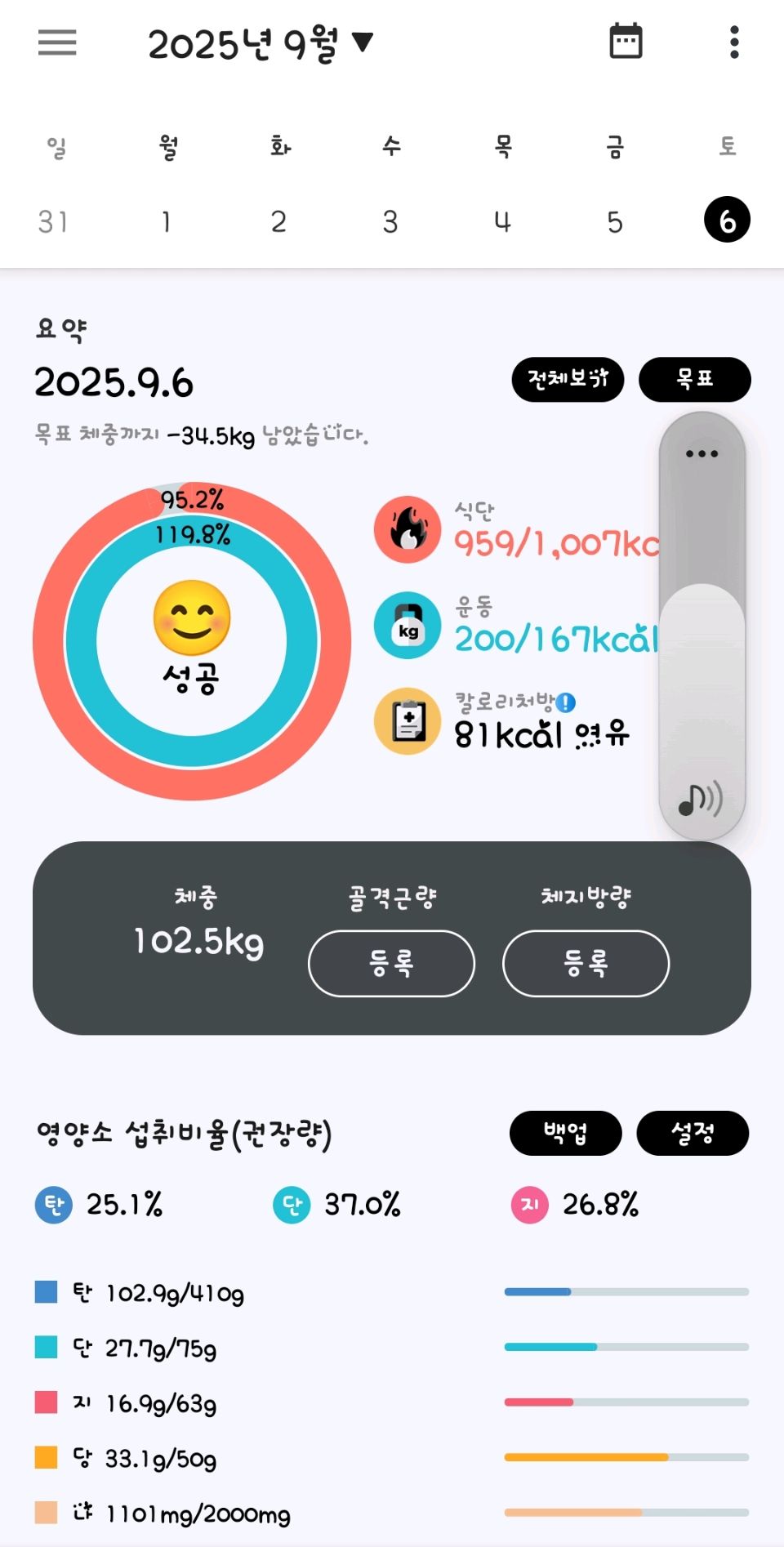Select date 4 in the week strip
The height and width of the screenshot is (1547, 784).
tap(502, 221)
